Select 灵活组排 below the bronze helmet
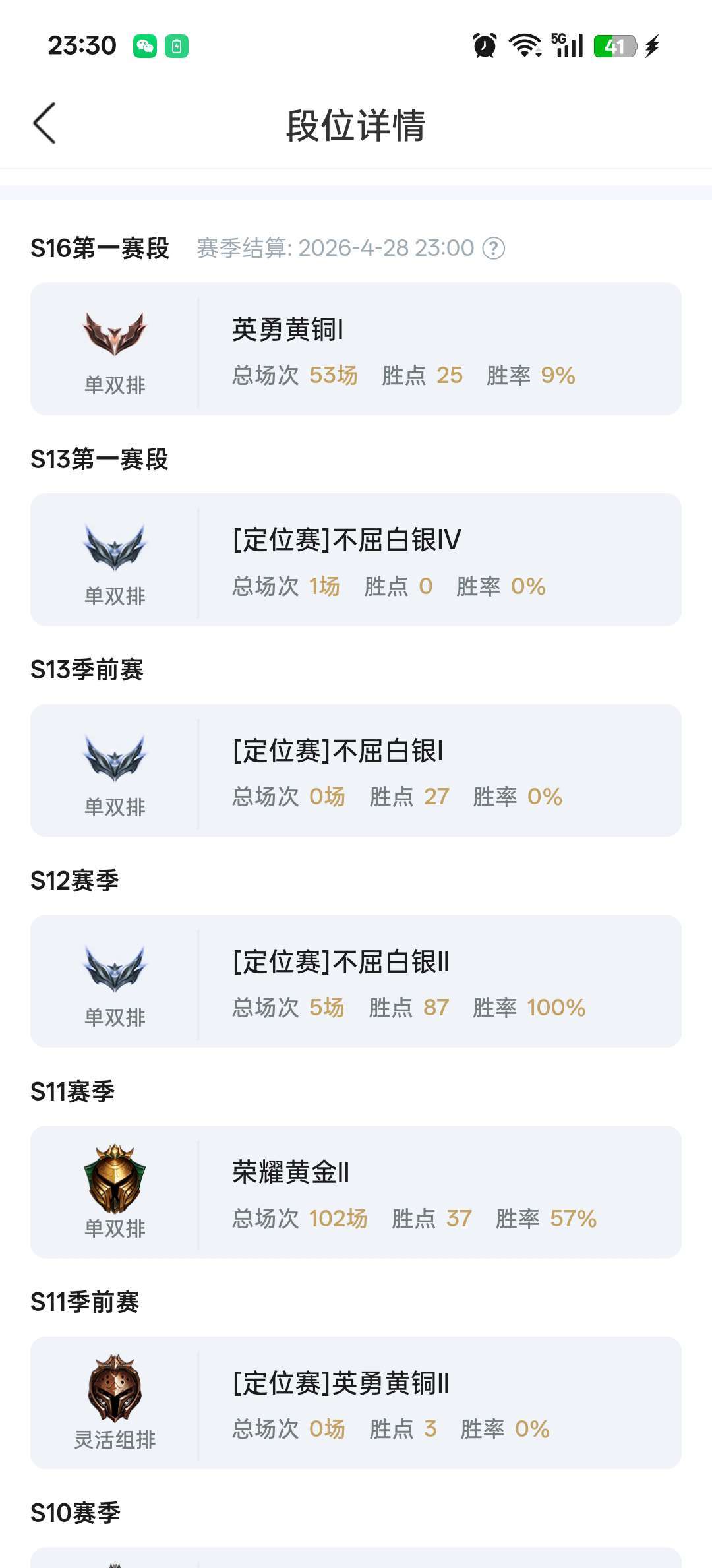The width and height of the screenshot is (712, 1568). coord(116,1438)
